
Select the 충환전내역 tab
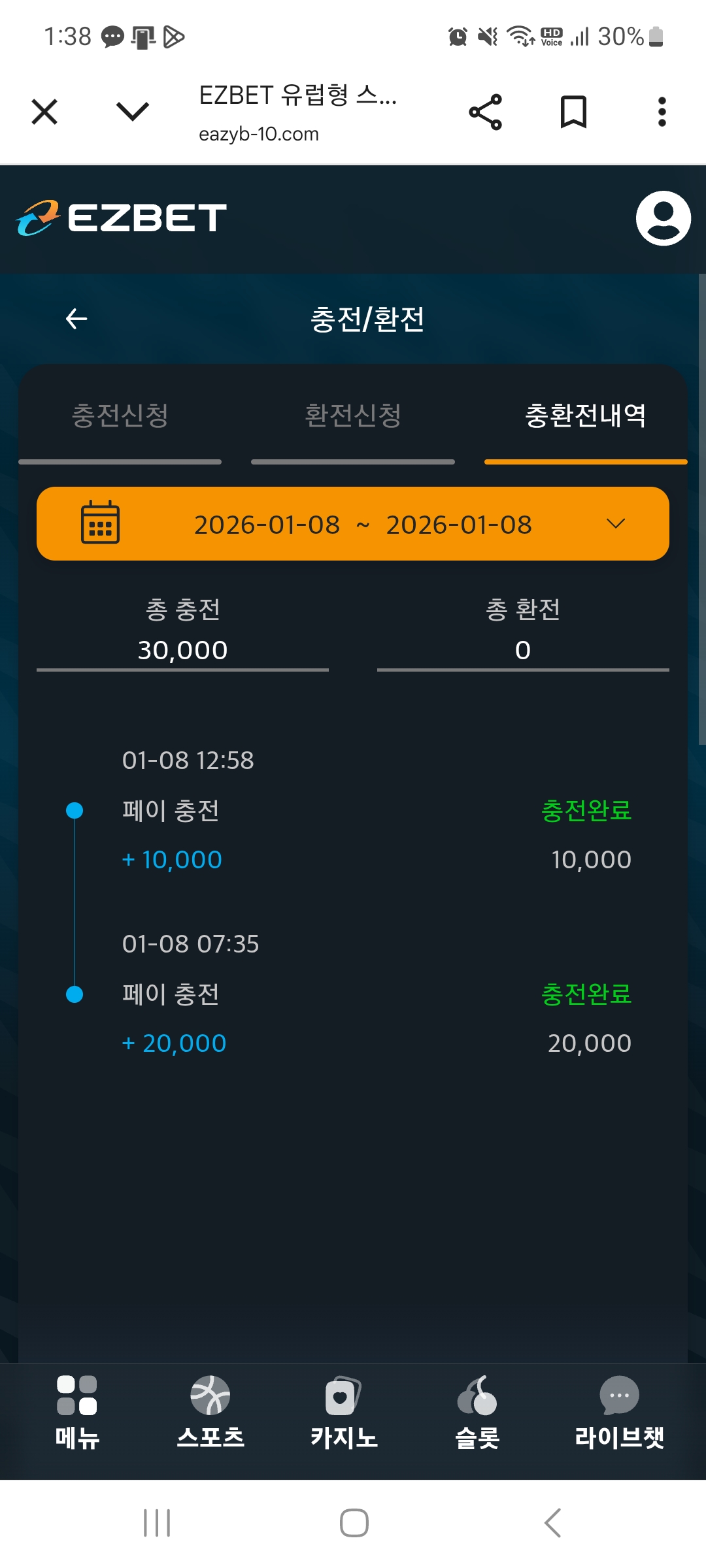click(586, 416)
